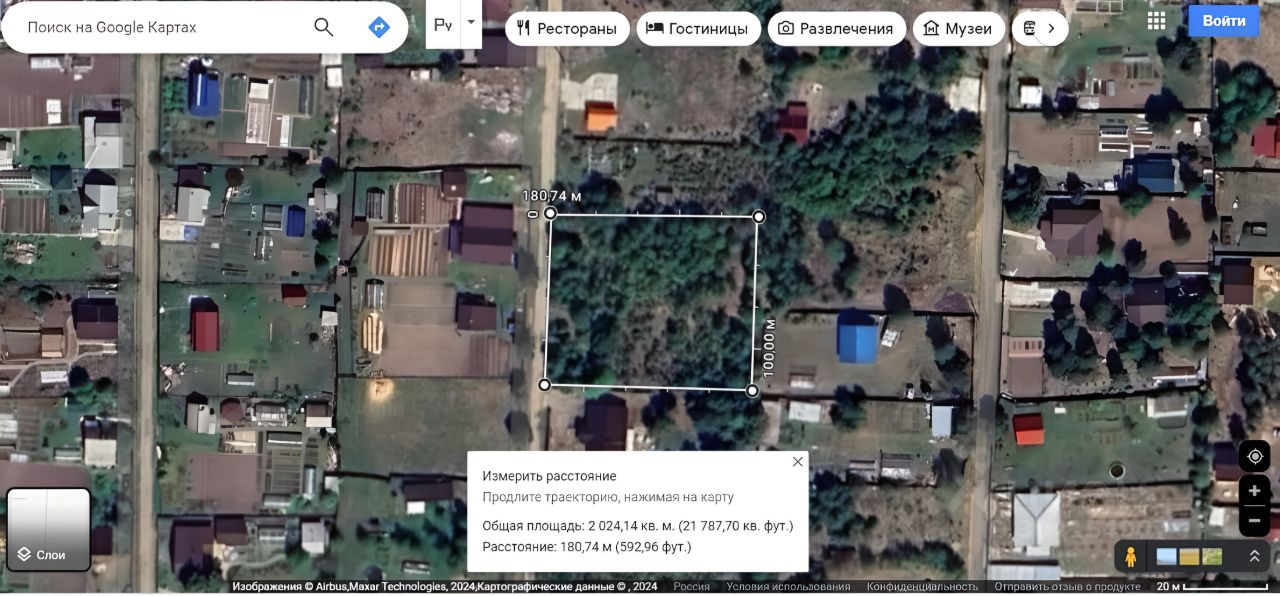The height and width of the screenshot is (596, 1280).
Task: Show Развлечения places on the map
Action: [835, 28]
